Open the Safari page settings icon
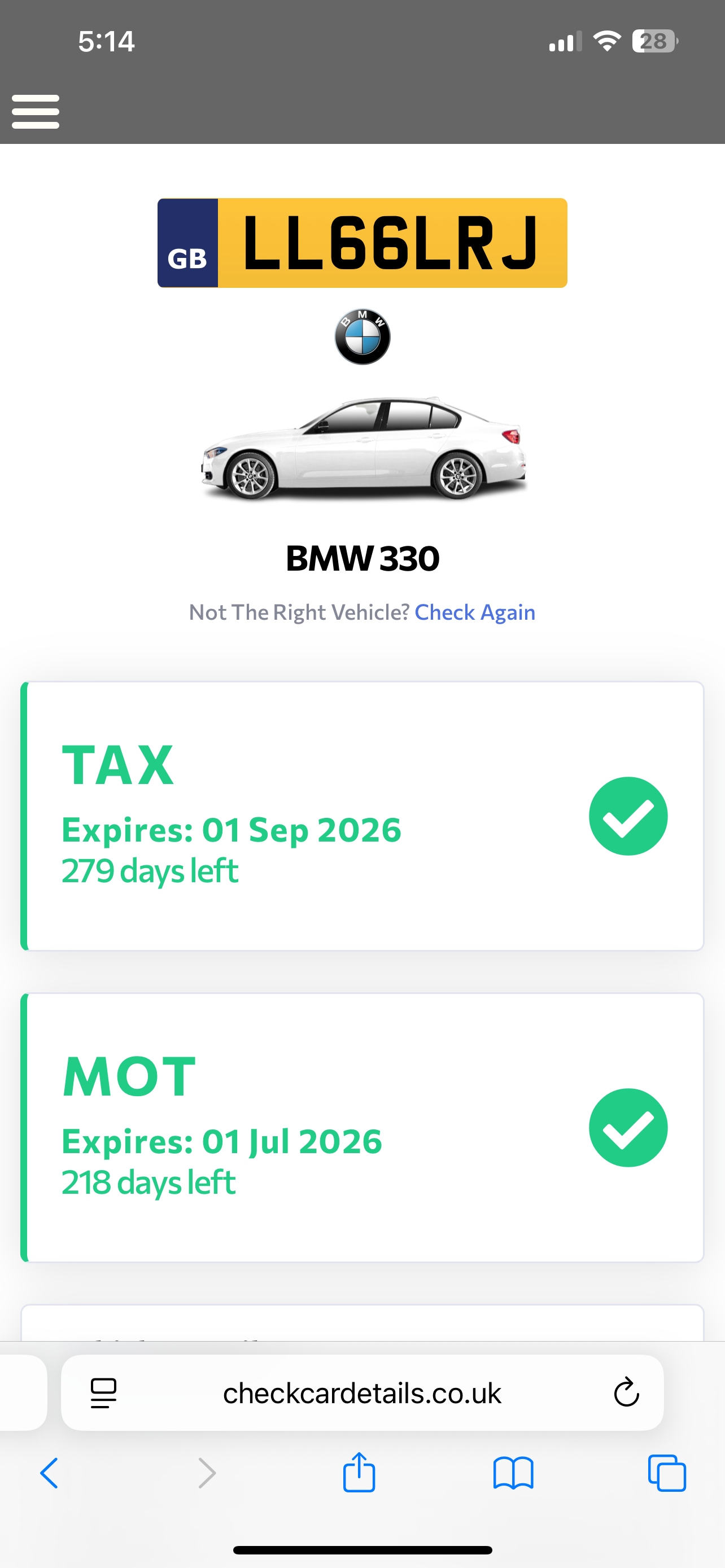This screenshot has width=725, height=1568. (103, 1392)
